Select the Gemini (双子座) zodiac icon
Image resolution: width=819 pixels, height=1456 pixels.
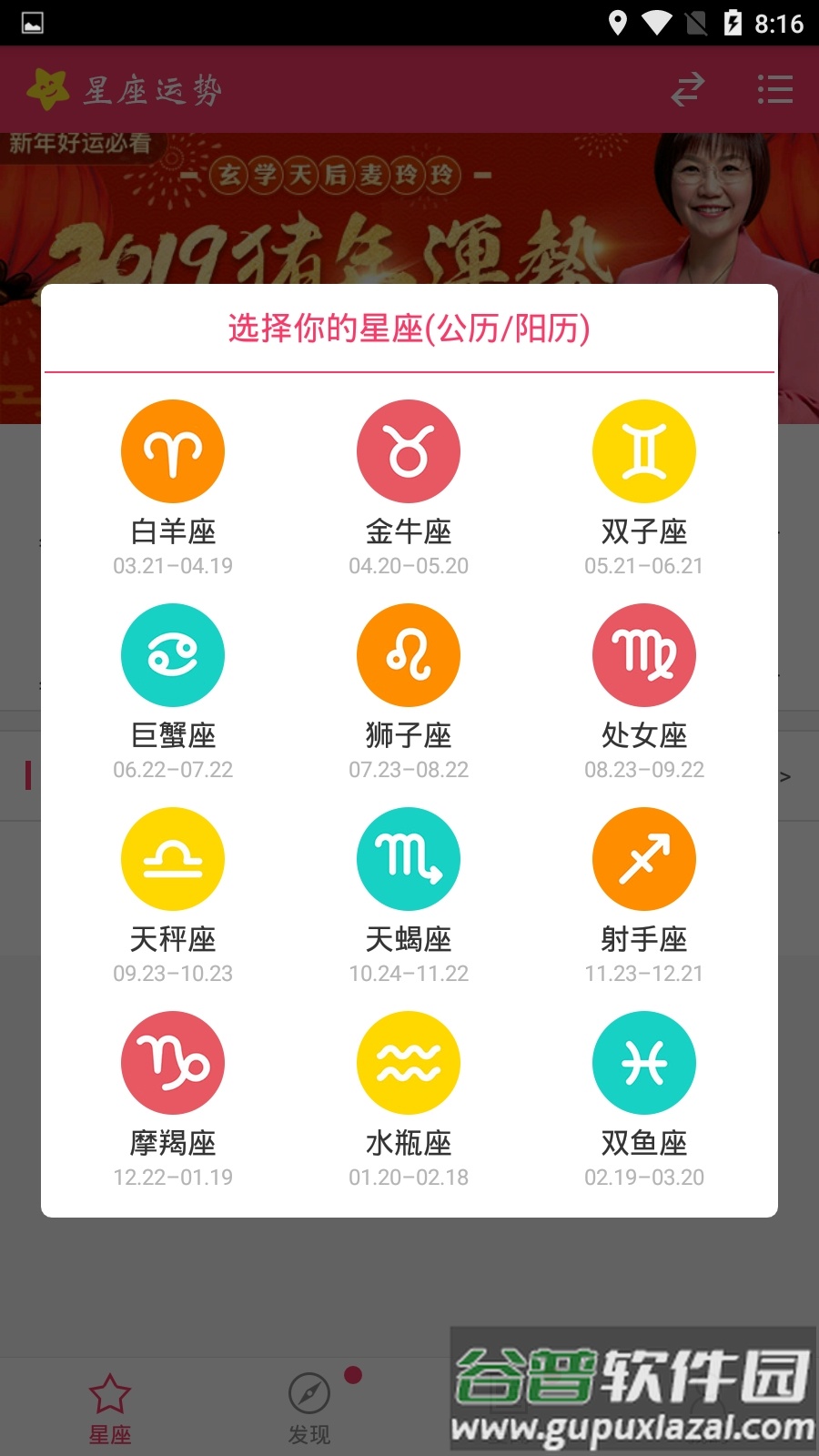pos(644,450)
